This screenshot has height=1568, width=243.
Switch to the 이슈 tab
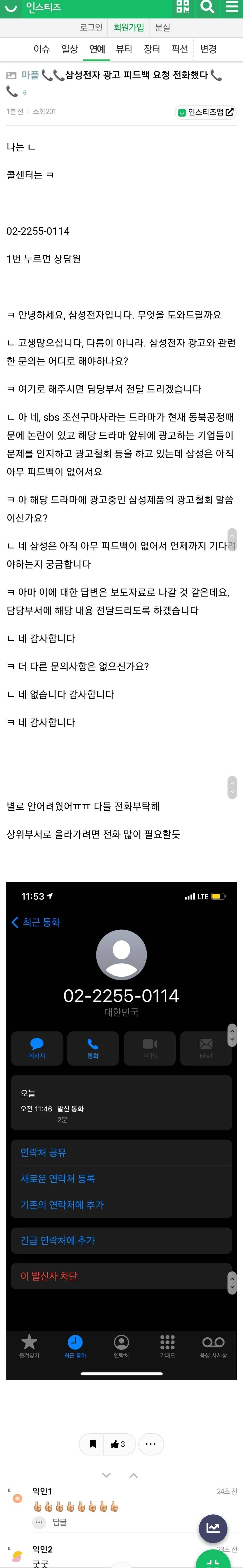click(41, 49)
